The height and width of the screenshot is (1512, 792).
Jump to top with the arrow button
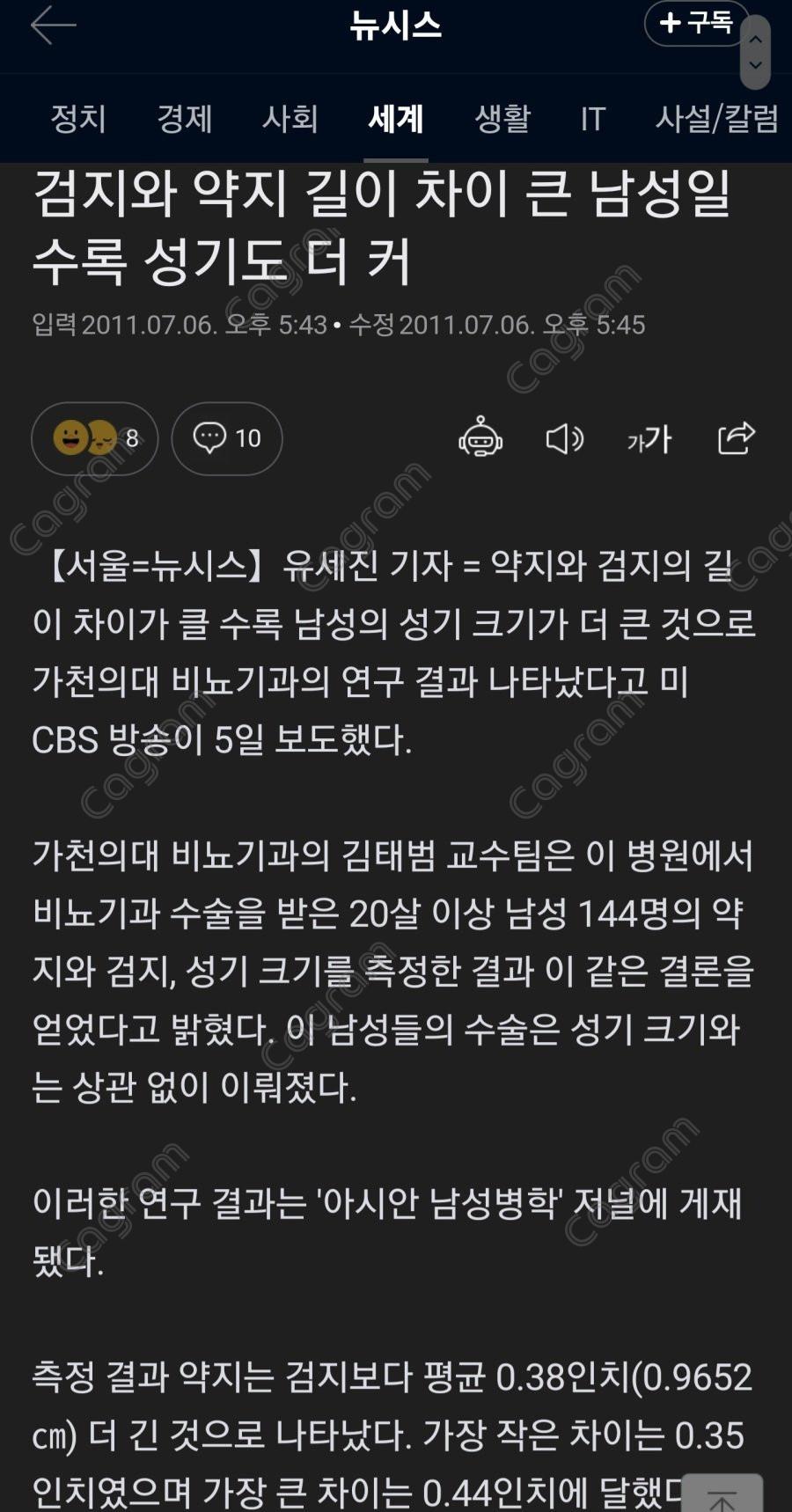click(722, 1495)
